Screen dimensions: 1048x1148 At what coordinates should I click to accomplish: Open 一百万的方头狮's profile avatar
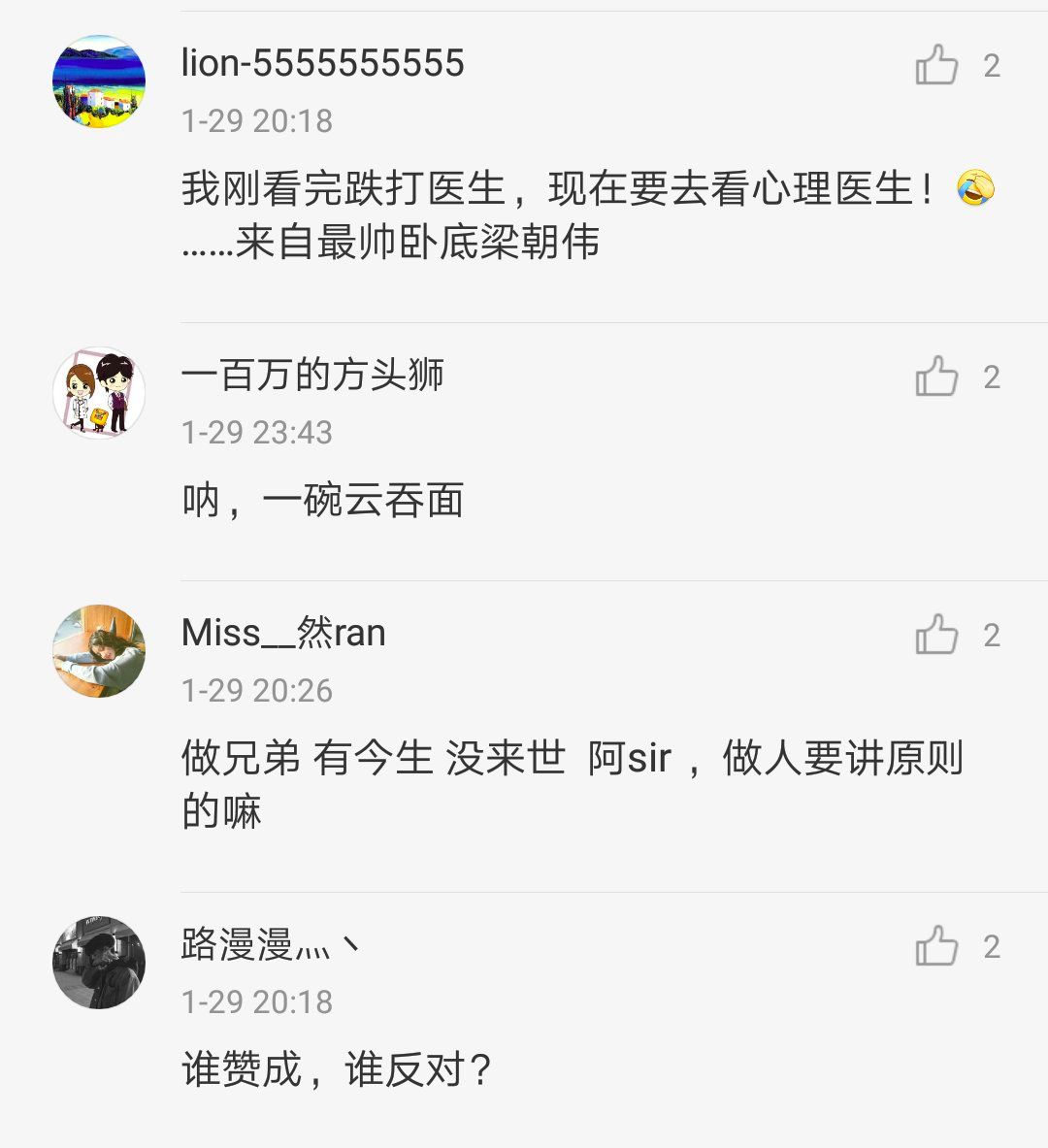click(x=99, y=393)
